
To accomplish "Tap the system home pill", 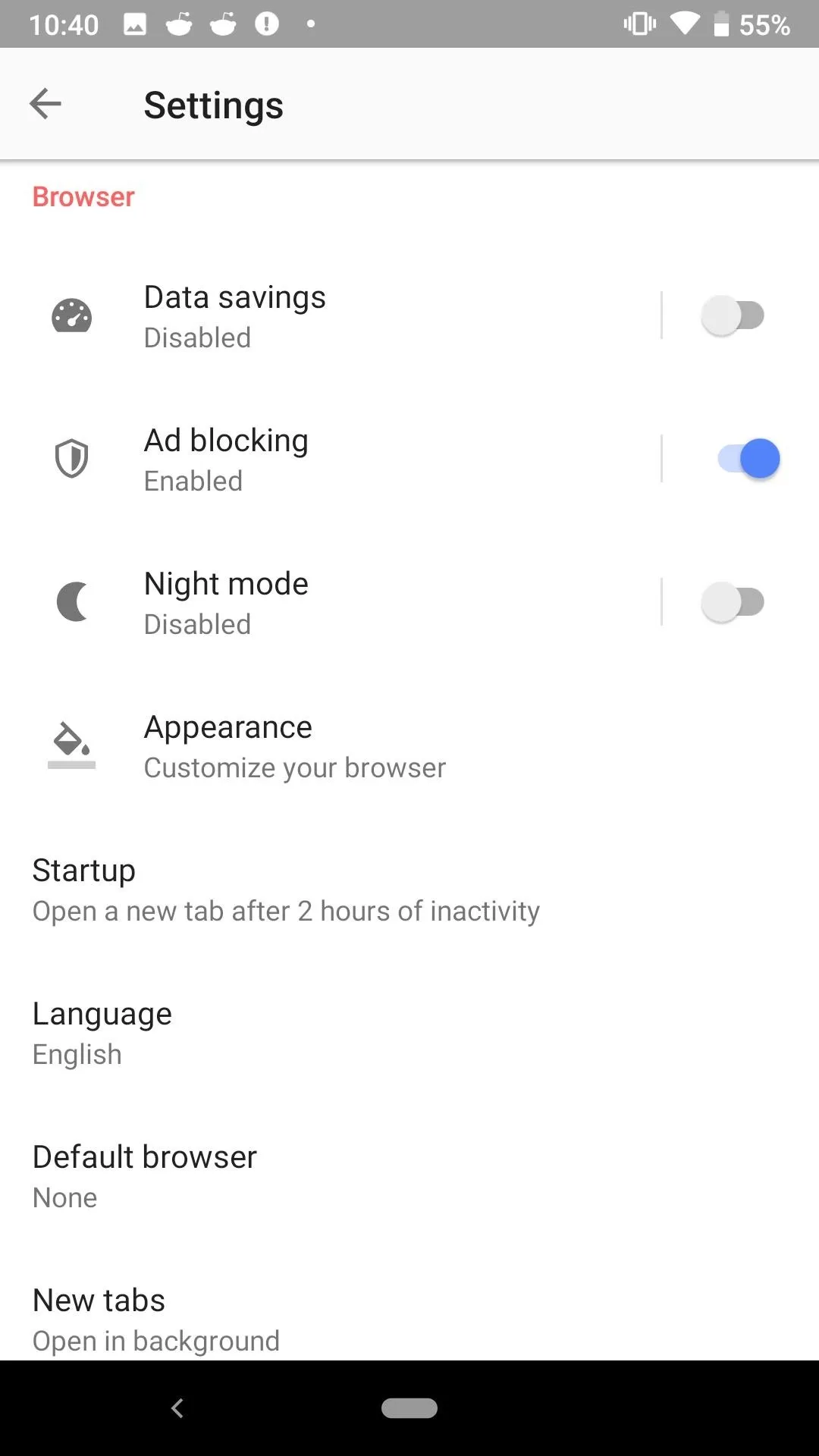I will (x=409, y=1408).
